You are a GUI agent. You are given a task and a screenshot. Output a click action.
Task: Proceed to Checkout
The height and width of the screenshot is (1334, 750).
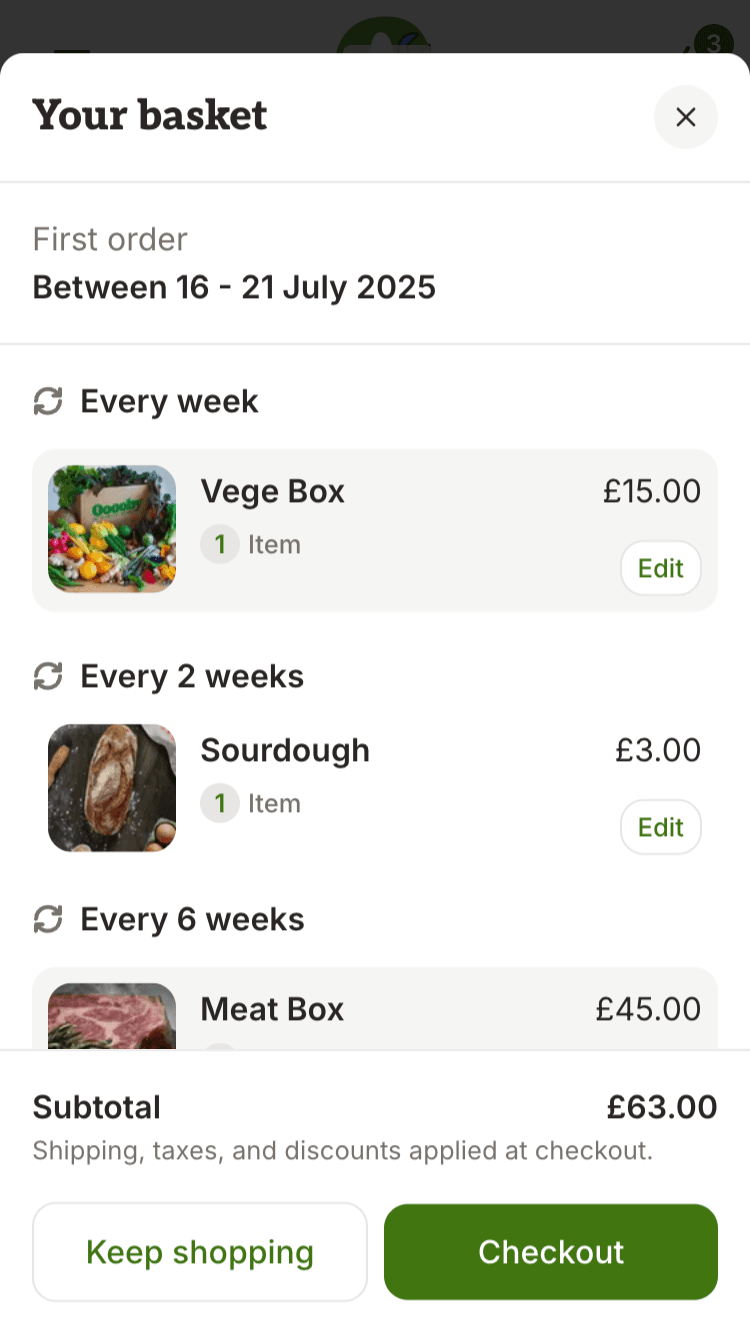[551, 1252]
